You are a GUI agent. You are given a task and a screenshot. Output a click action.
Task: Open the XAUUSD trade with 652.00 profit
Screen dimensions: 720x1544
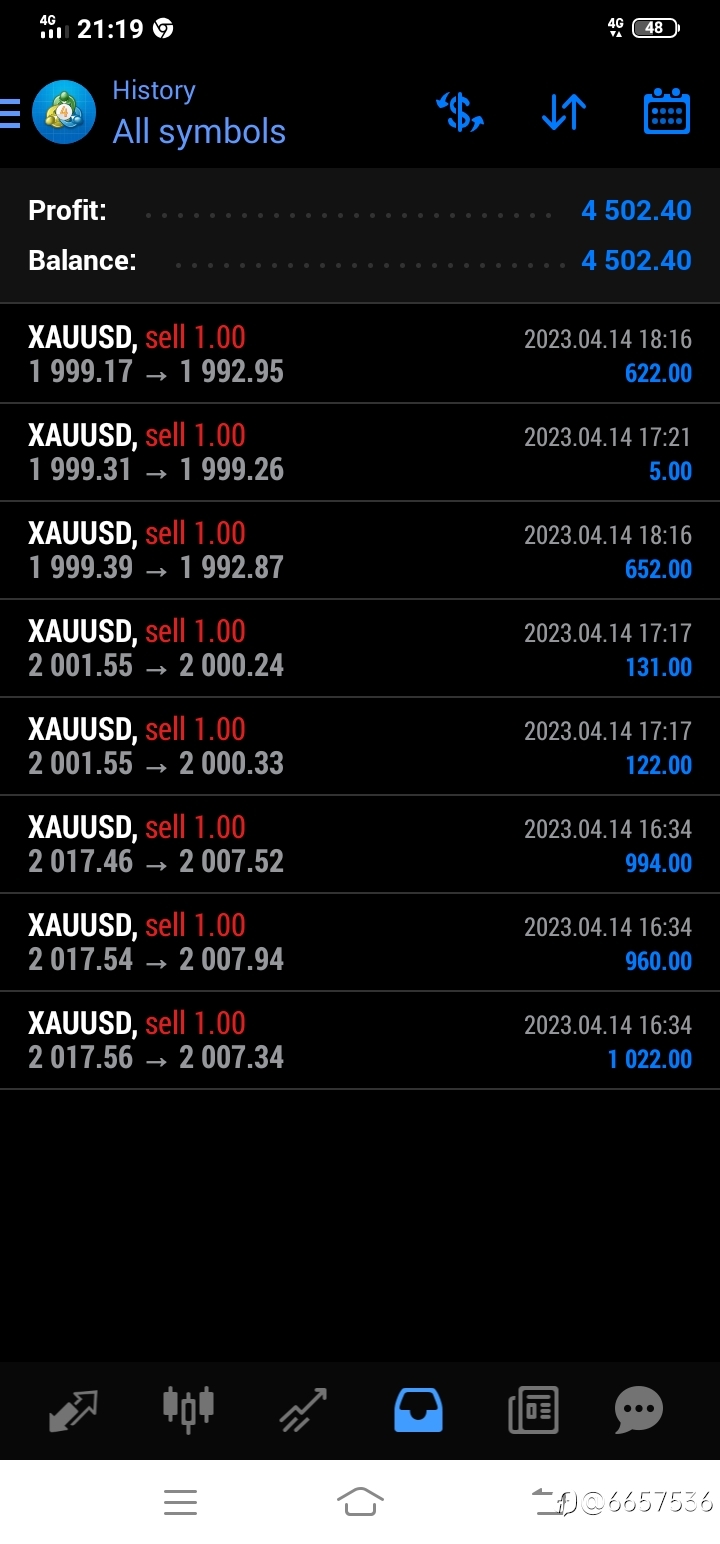pyautogui.click(x=360, y=550)
